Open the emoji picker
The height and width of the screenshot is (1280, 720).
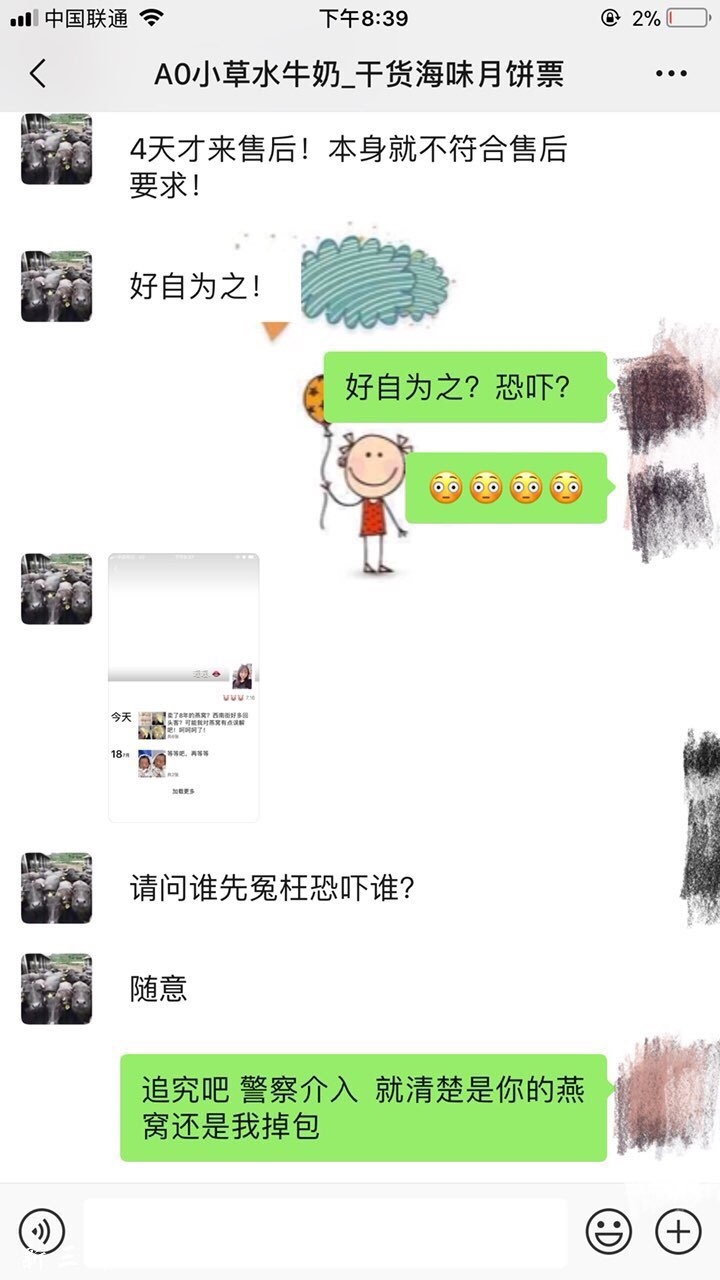click(608, 1231)
